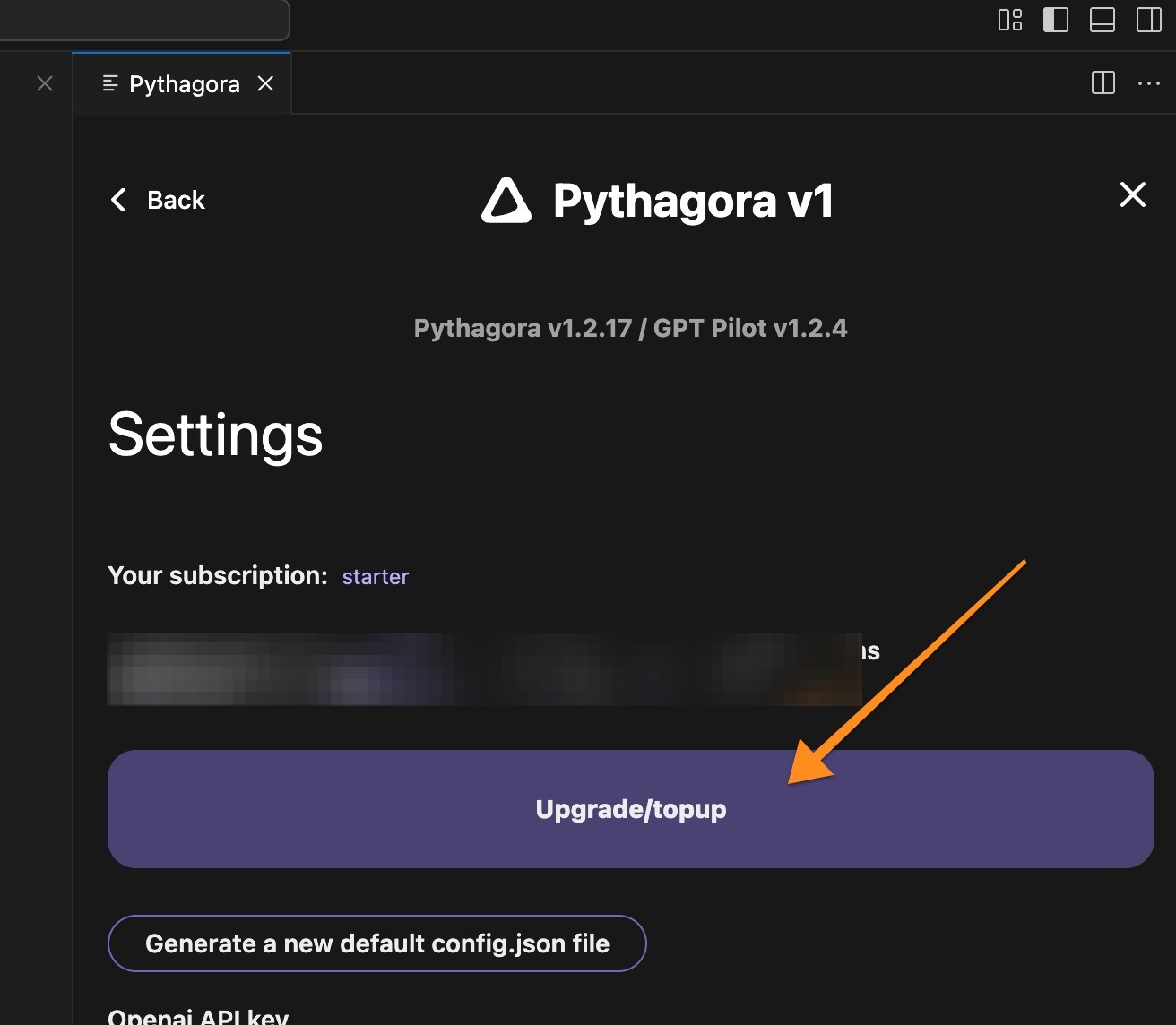
Task: Customize layout from the title bar
Action: [x=1010, y=20]
